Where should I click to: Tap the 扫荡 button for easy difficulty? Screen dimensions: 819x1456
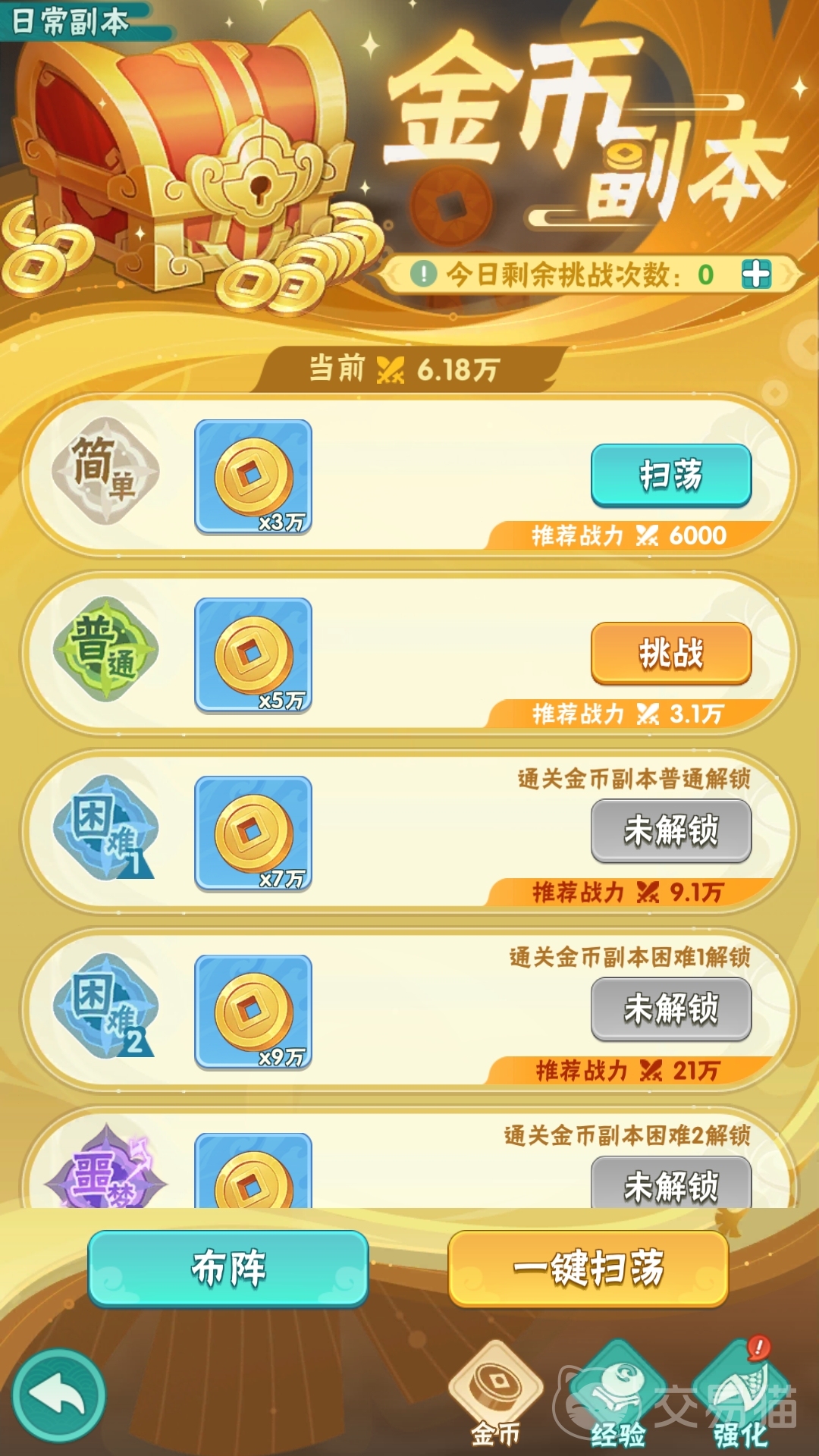tap(671, 475)
